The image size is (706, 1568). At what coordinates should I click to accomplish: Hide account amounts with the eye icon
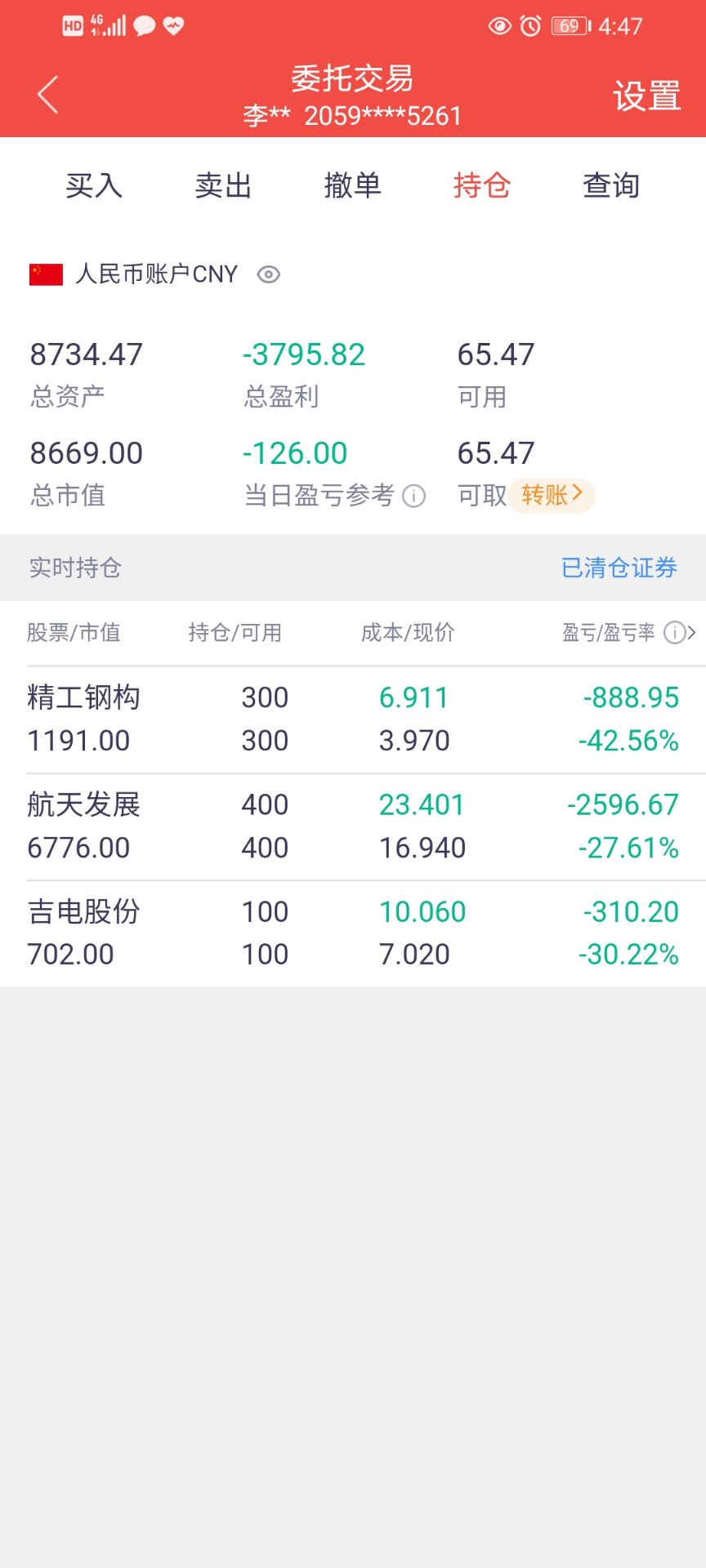[269, 274]
